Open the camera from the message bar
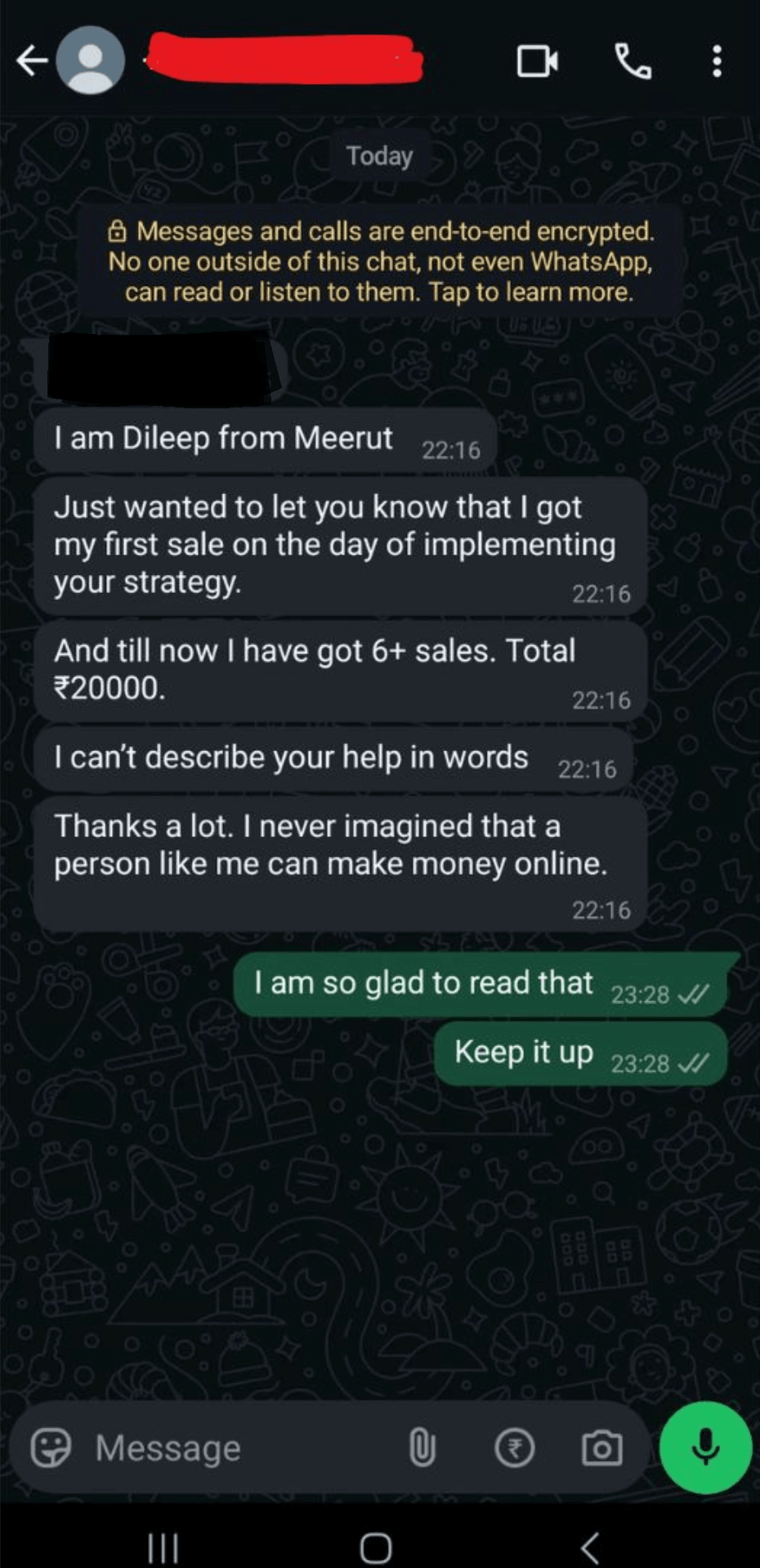This screenshot has width=760, height=1568. click(x=601, y=1448)
